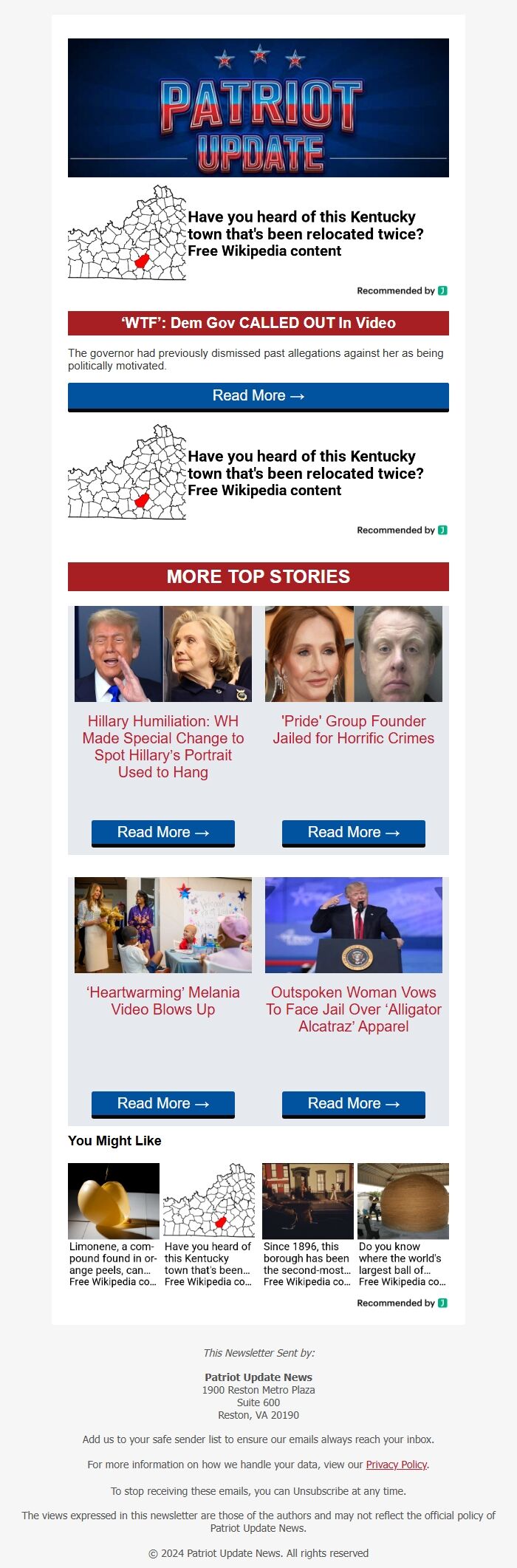
Task: Open Read More under the Dem Gov story
Action: click(258, 396)
